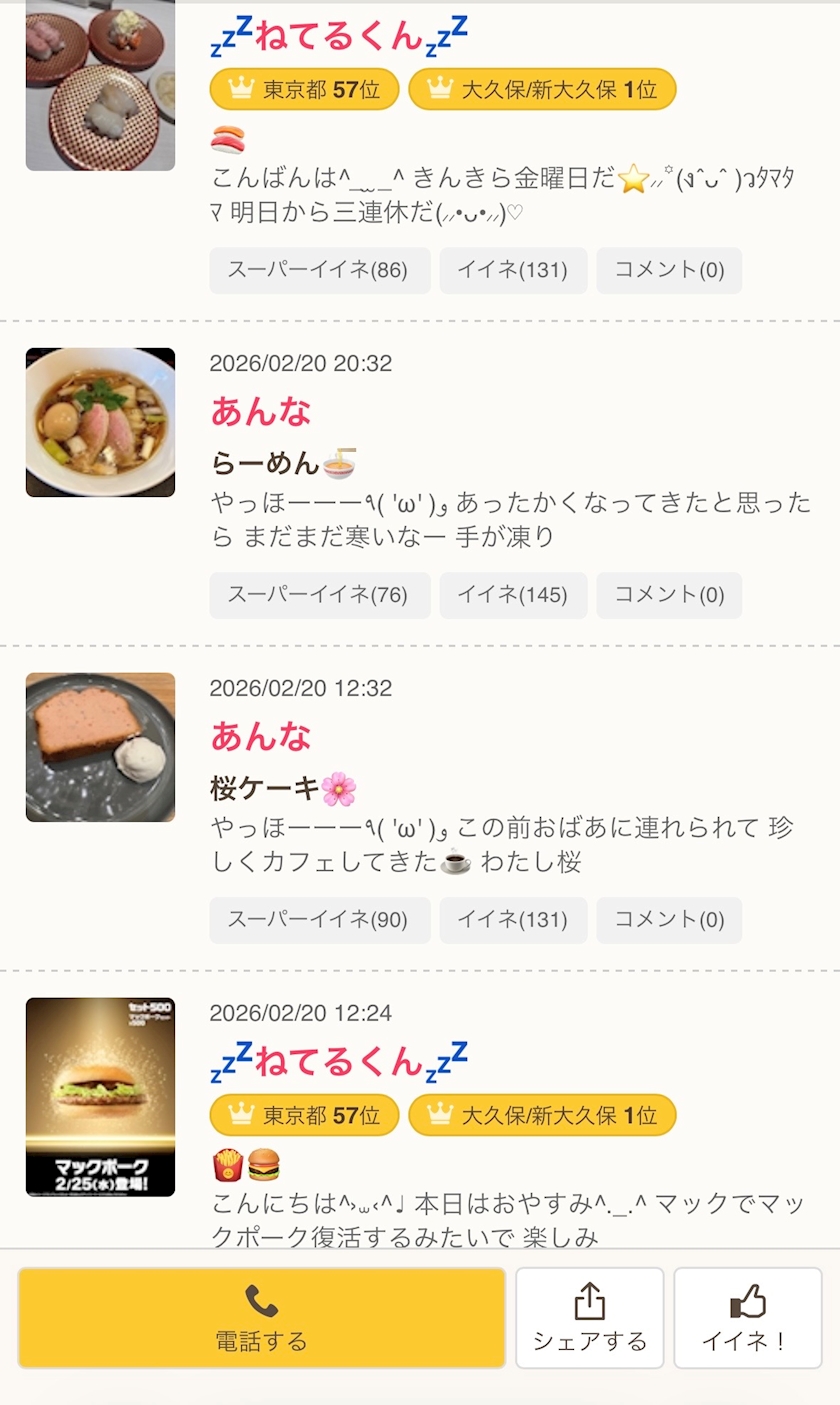Tap イイネ(131) on the きんきら金曜日 post

pos(512,270)
